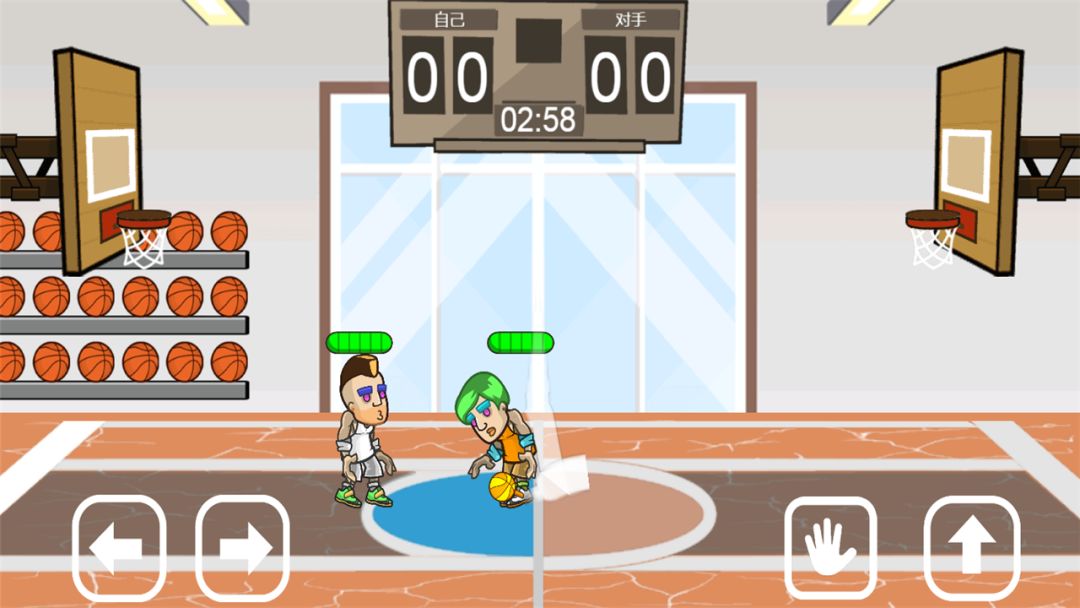Viewport: 1080px width, 608px height.
Task: Move the player right with the right arrow
Action: coord(242,548)
